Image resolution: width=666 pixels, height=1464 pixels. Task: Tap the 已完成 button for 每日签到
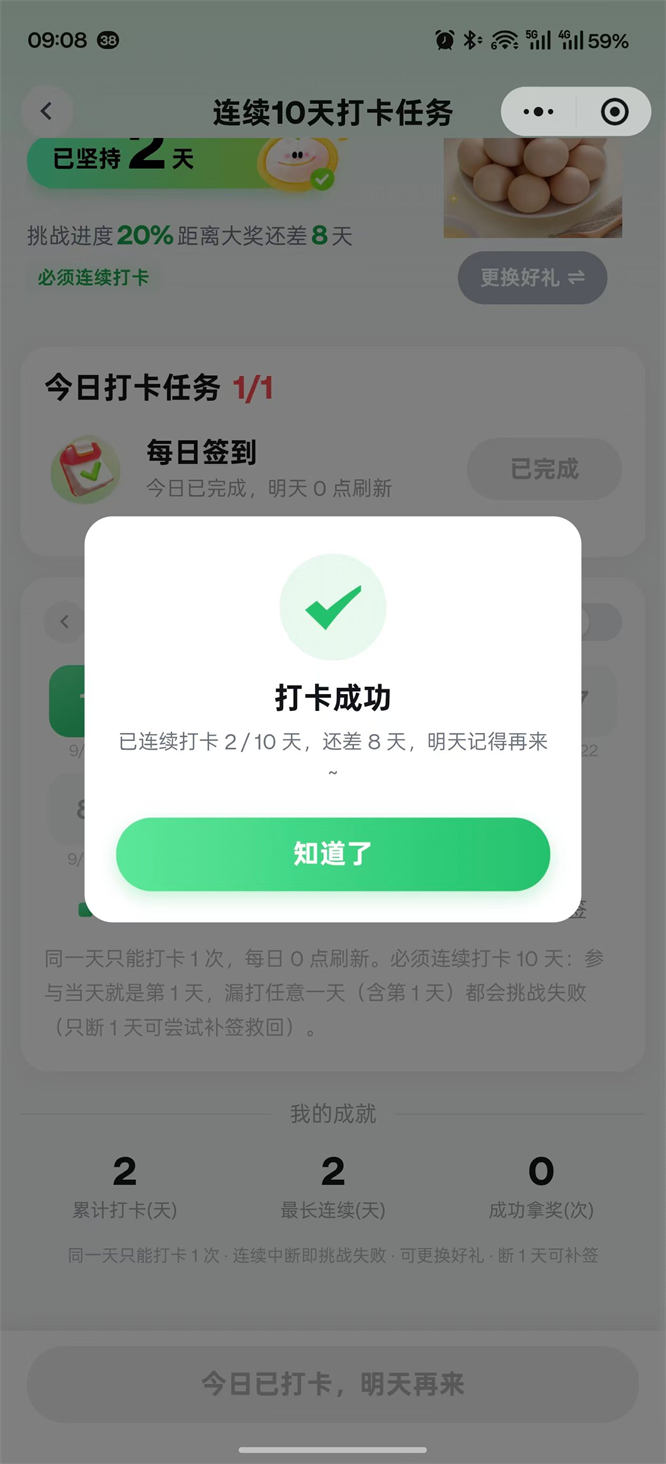(x=544, y=469)
